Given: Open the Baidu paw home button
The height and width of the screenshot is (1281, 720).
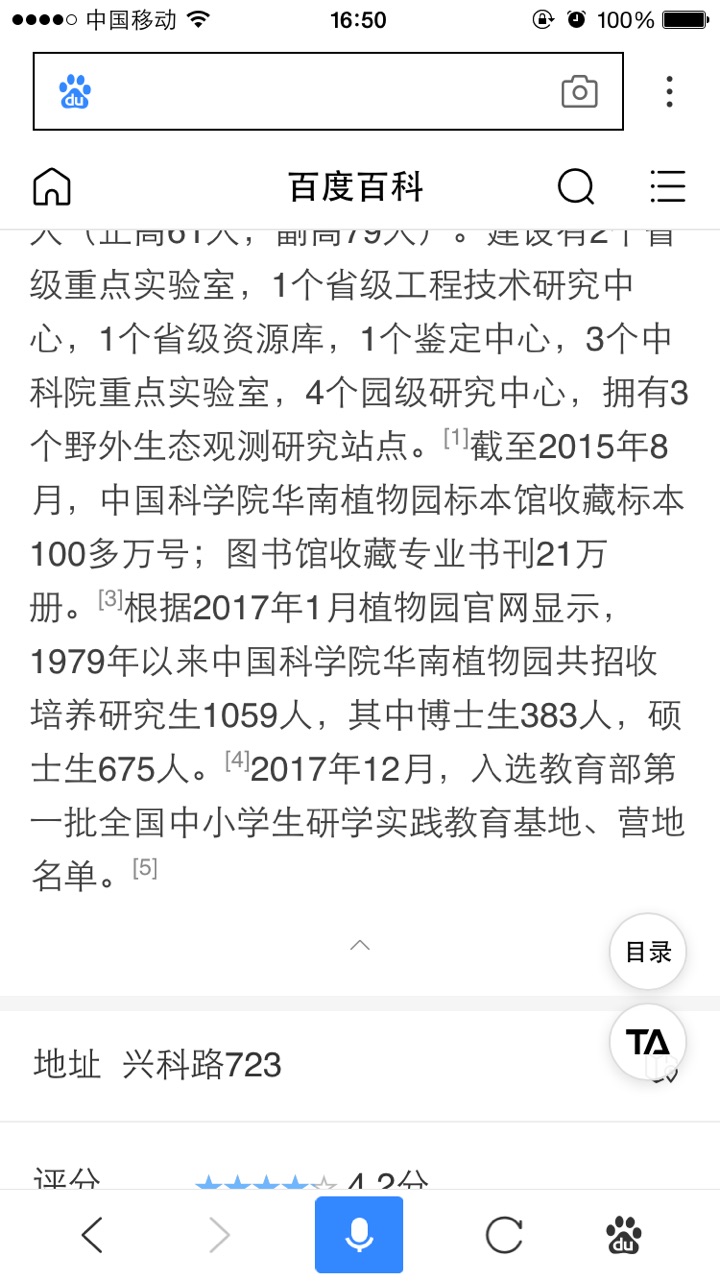Looking at the screenshot, I should tap(624, 1236).
